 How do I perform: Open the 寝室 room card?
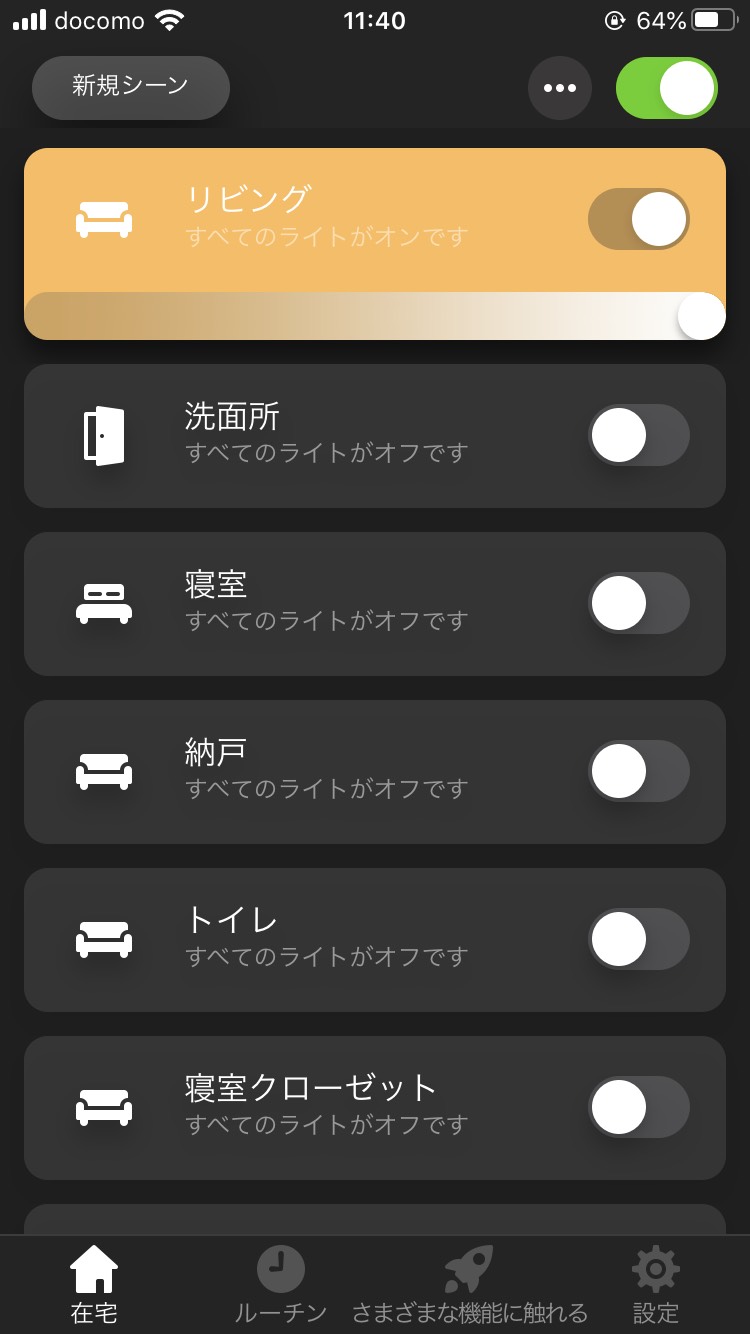tap(375, 604)
